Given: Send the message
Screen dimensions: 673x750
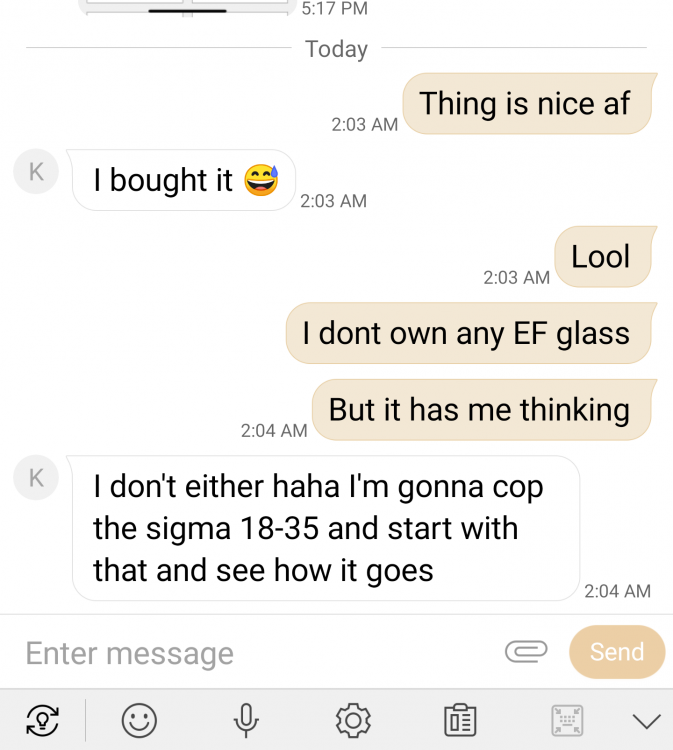Looking at the screenshot, I should (616, 652).
